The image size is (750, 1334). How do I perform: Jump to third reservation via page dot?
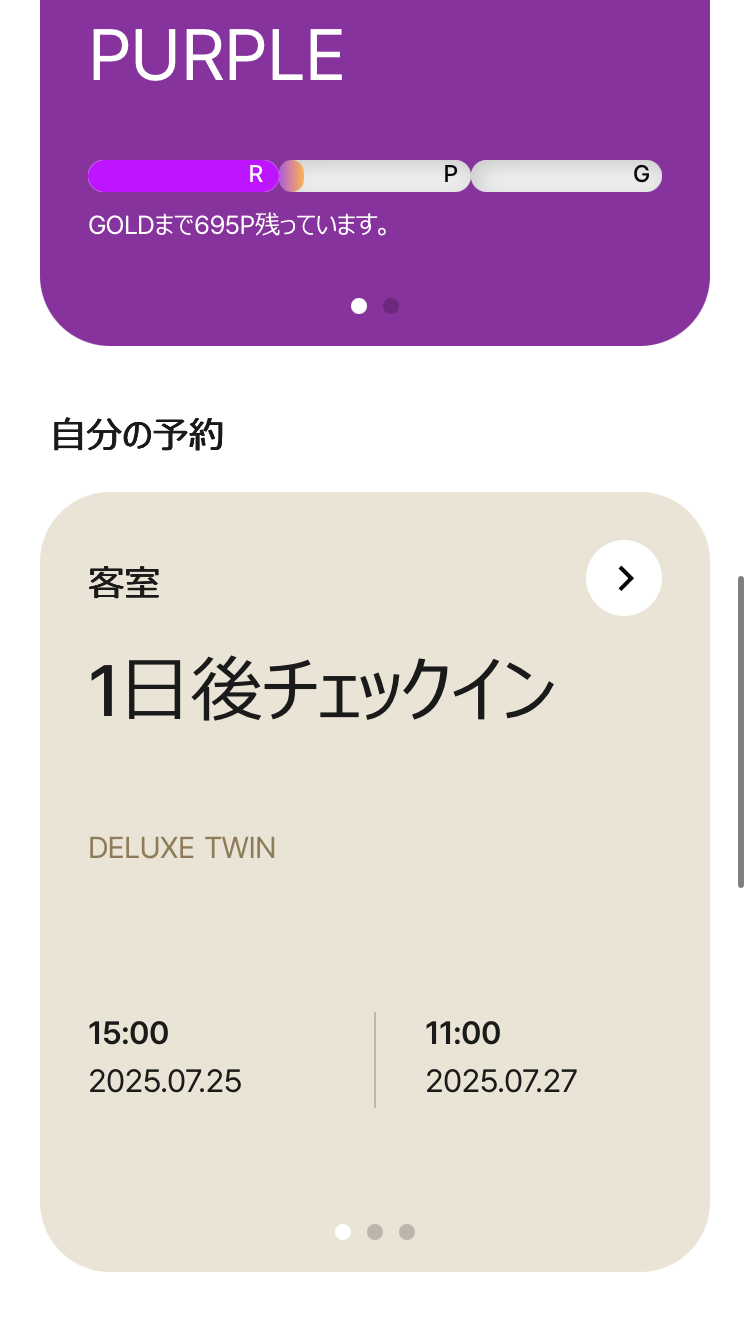coord(407,1232)
